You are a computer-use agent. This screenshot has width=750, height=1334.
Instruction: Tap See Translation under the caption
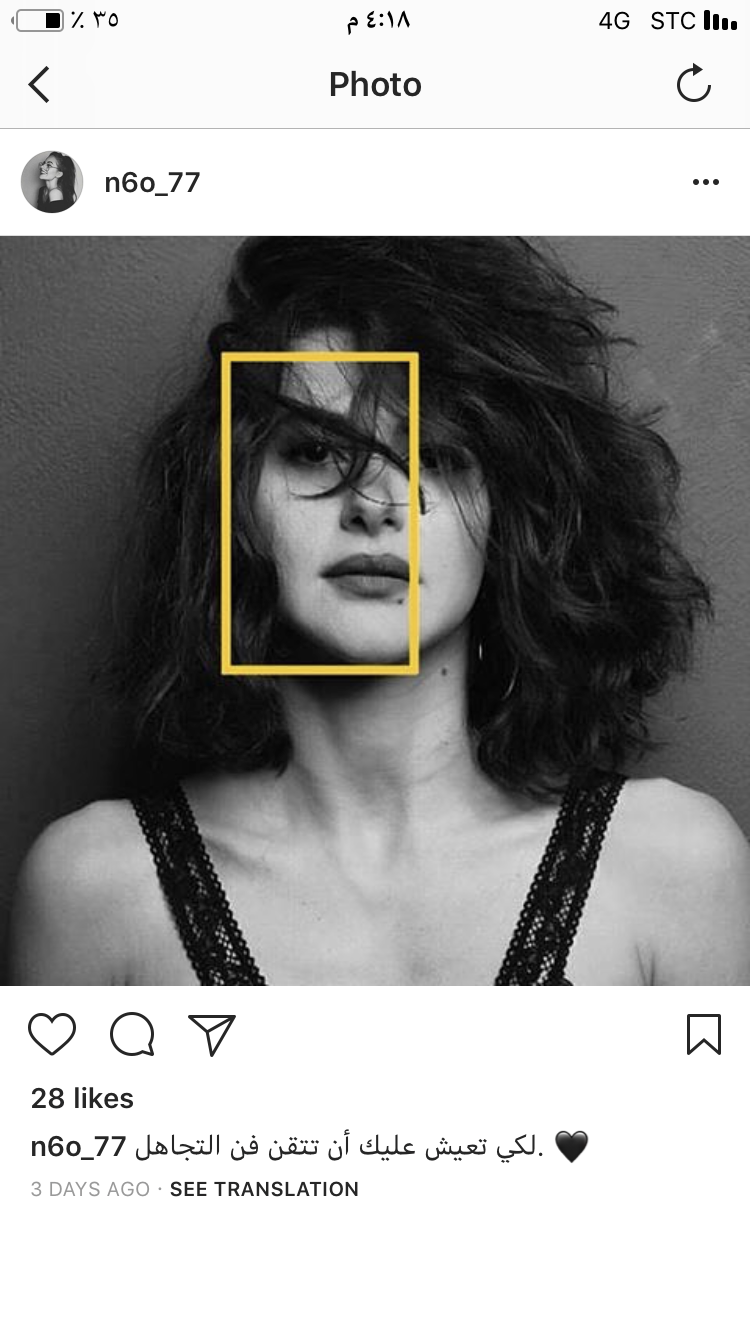coord(264,1189)
